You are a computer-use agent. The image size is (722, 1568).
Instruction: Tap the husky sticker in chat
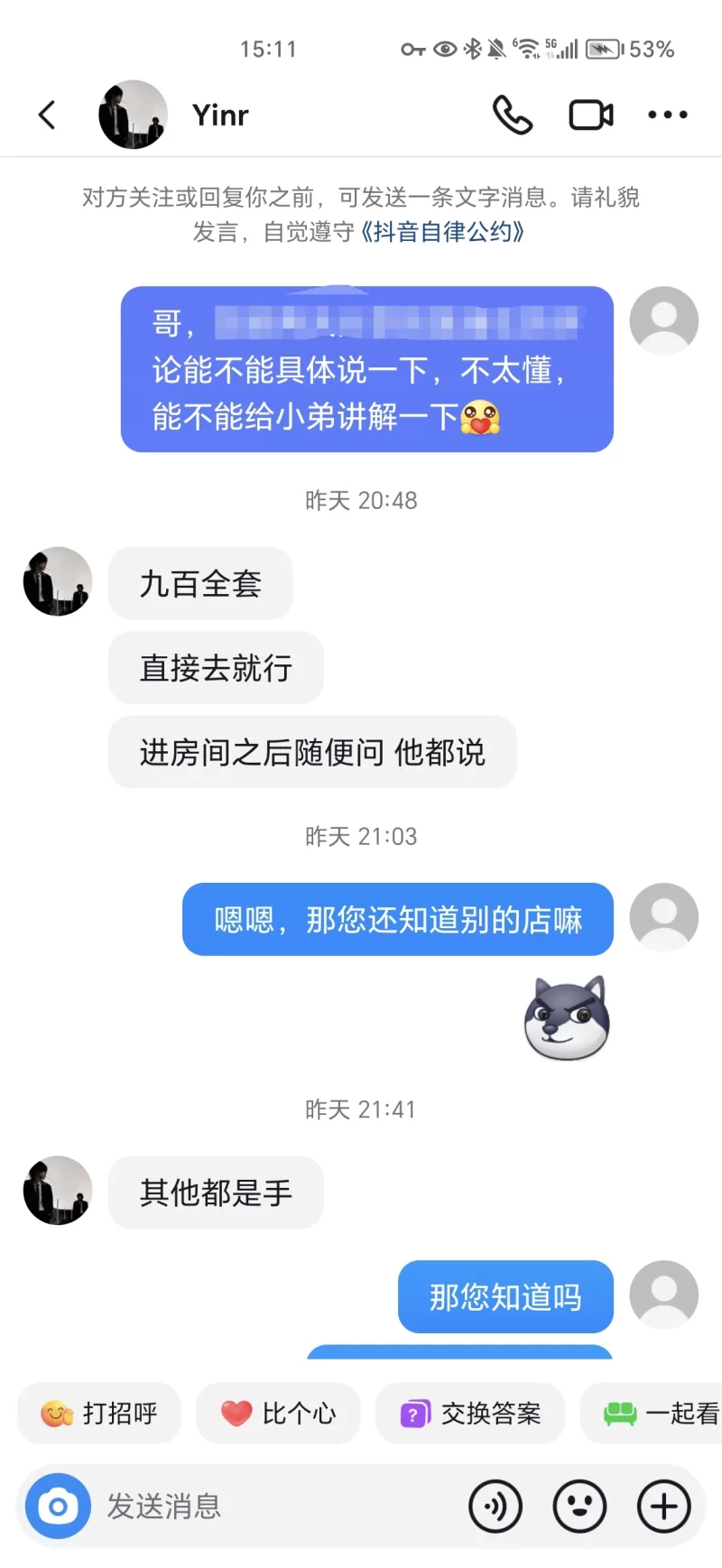pyautogui.click(x=567, y=1018)
